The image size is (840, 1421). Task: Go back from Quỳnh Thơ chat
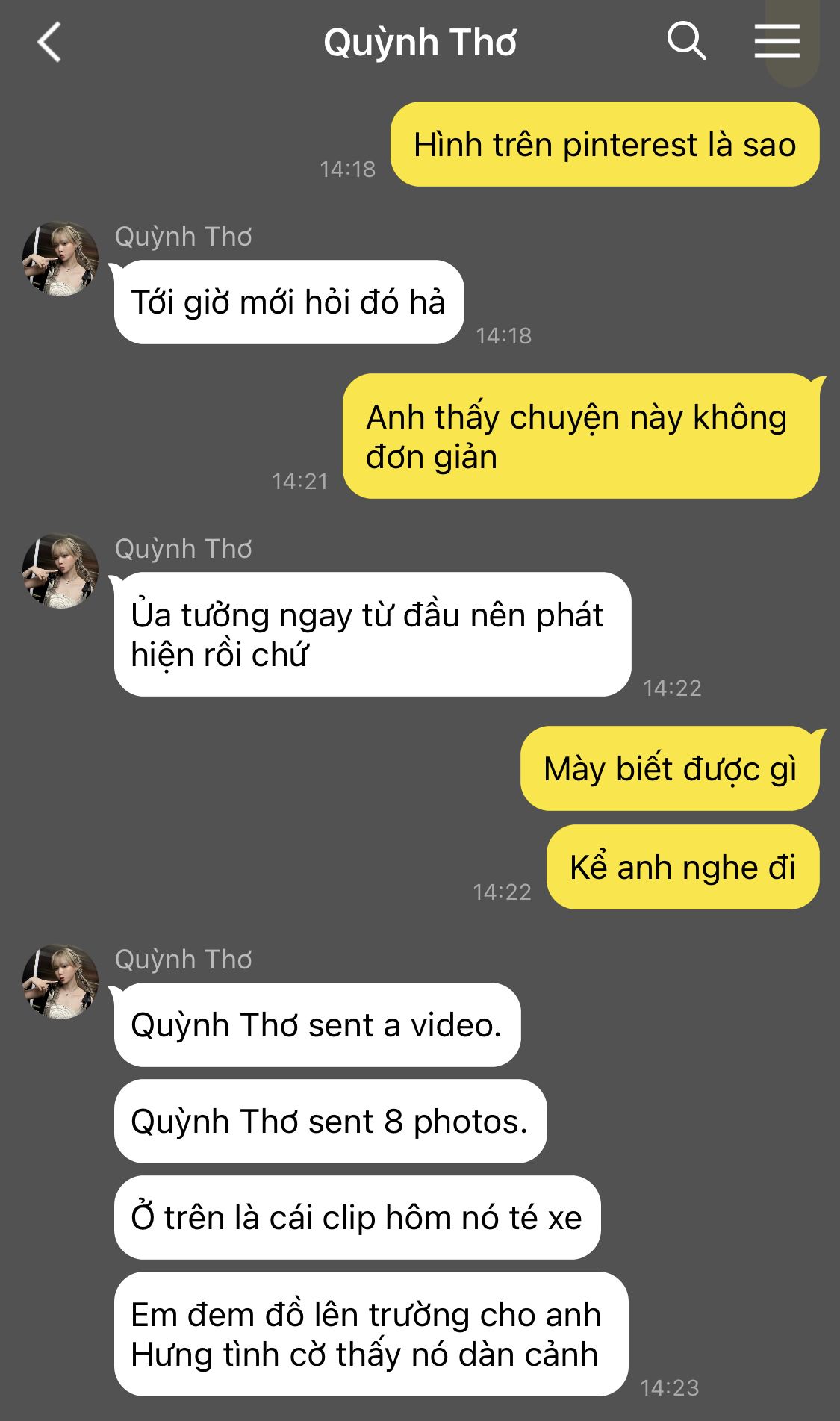click(49, 42)
